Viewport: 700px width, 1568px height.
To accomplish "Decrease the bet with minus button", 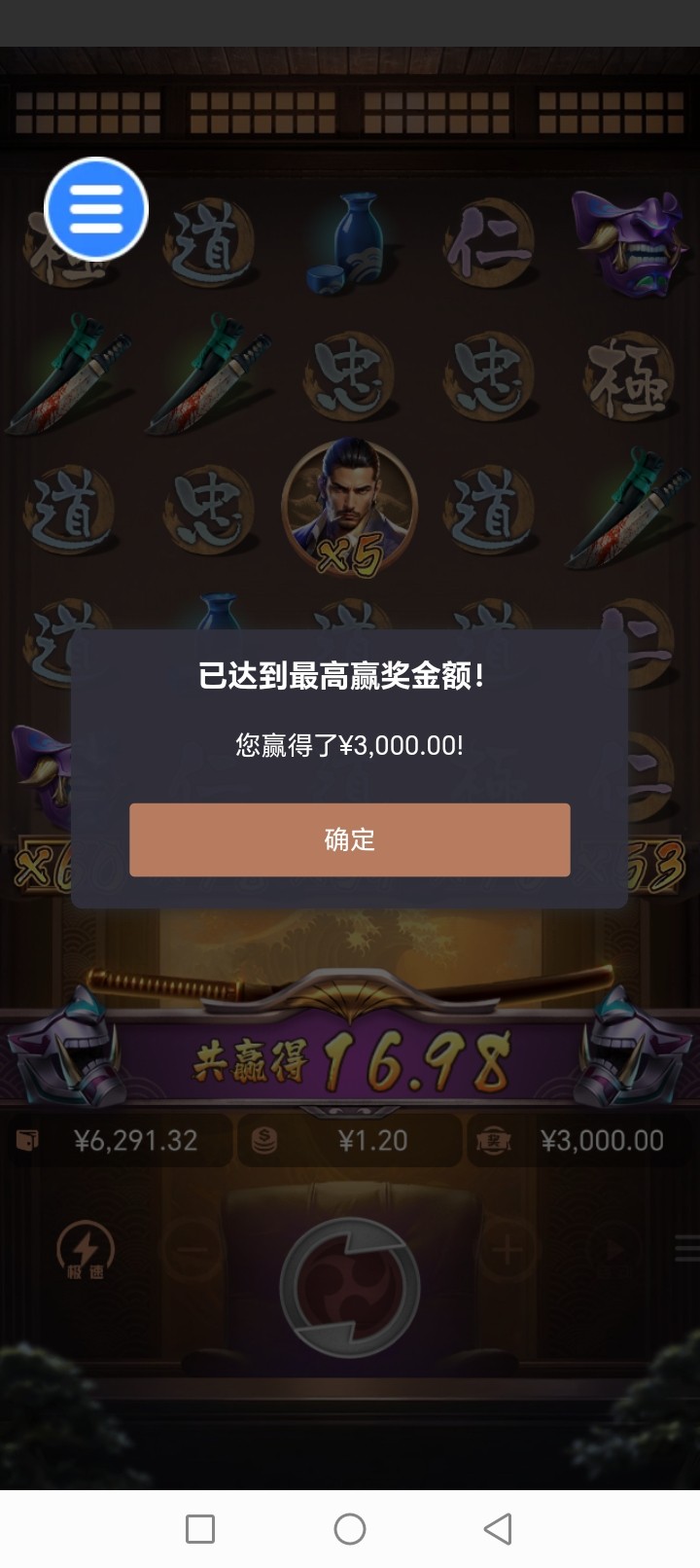I will coord(192,1249).
